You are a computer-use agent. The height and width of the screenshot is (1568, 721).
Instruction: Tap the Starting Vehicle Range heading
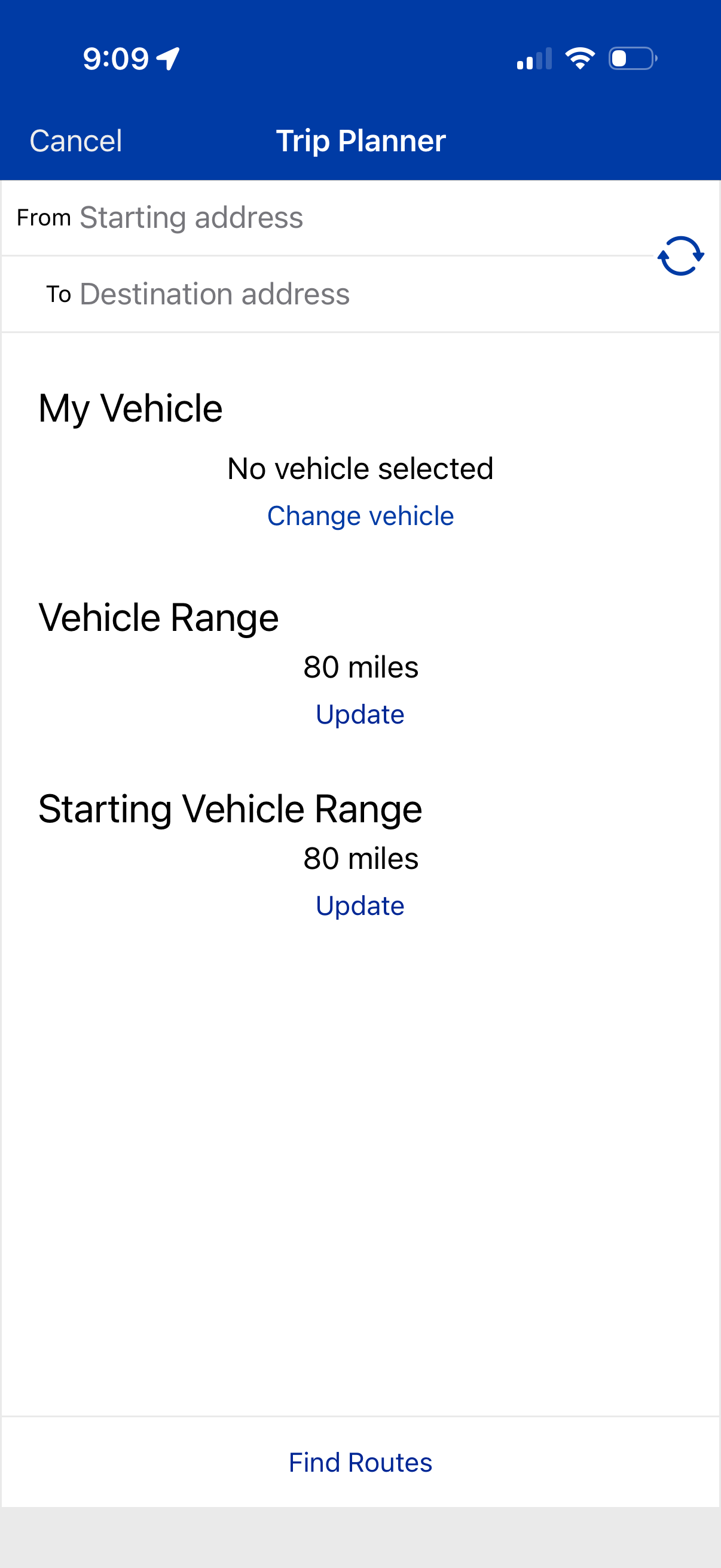pyautogui.click(x=230, y=808)
